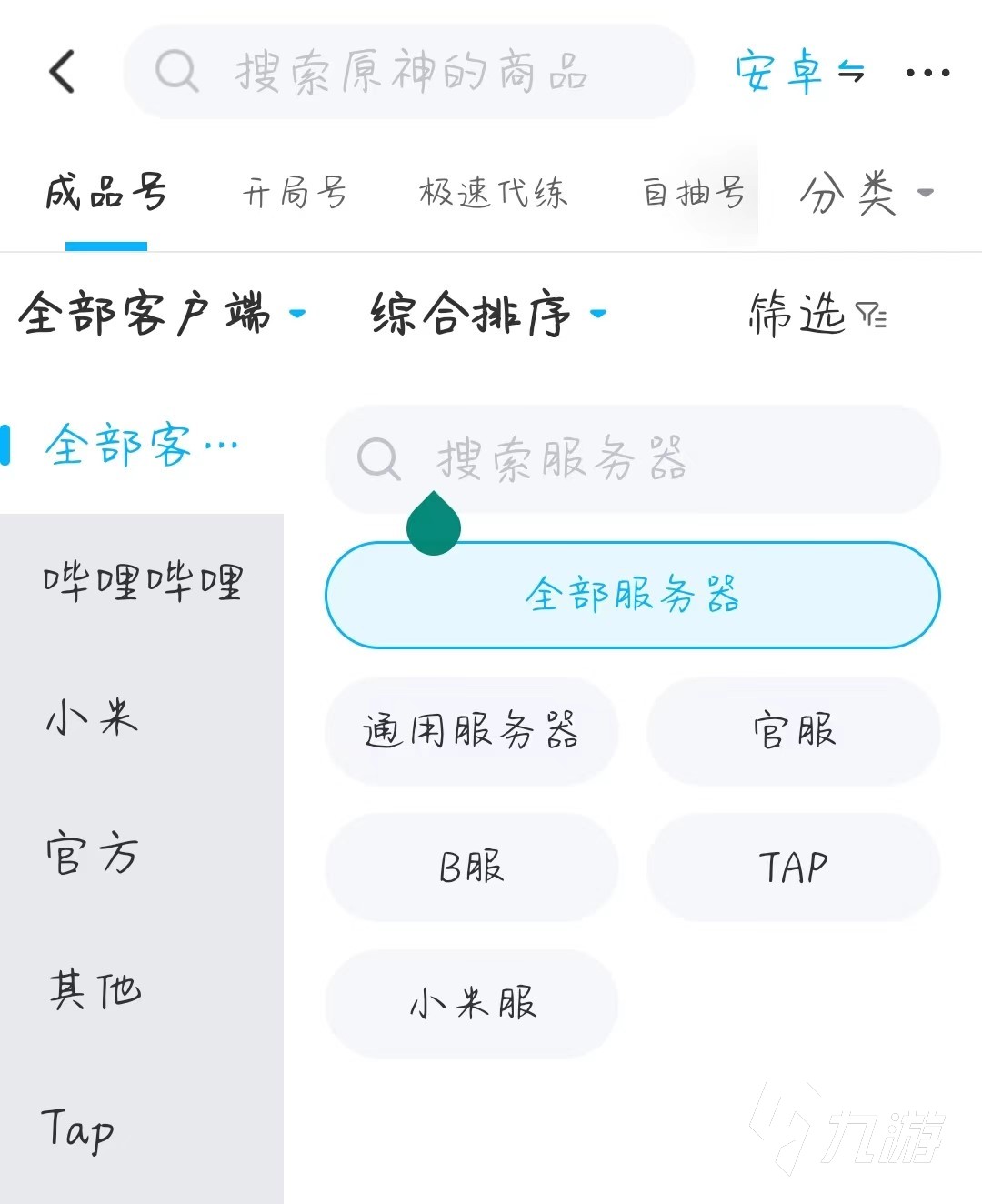Switch to the 极速代练 tab
The image size is (982, 1204).
click(493, 193)
